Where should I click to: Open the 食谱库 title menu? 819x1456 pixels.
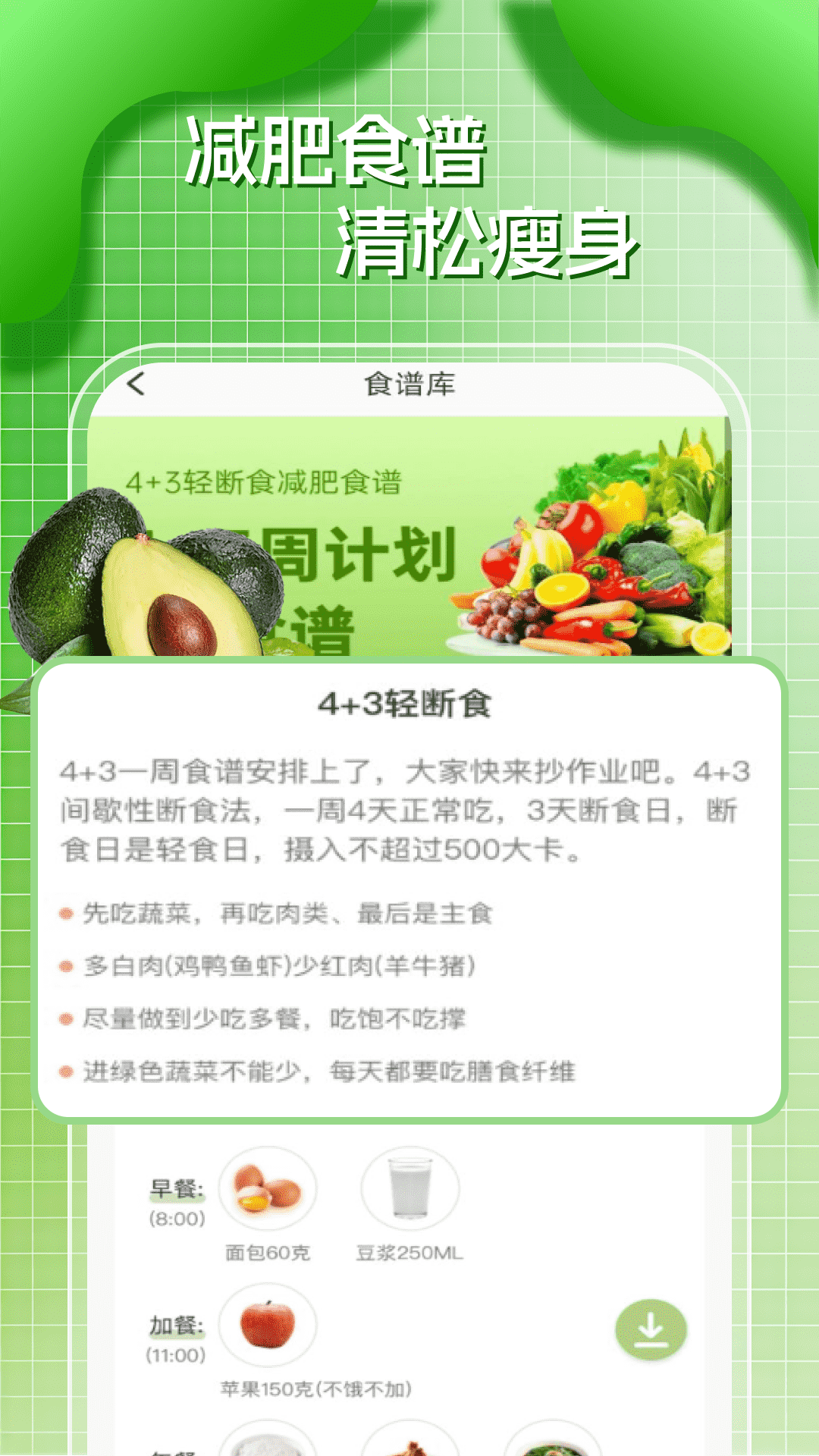[x=409, y=385]
